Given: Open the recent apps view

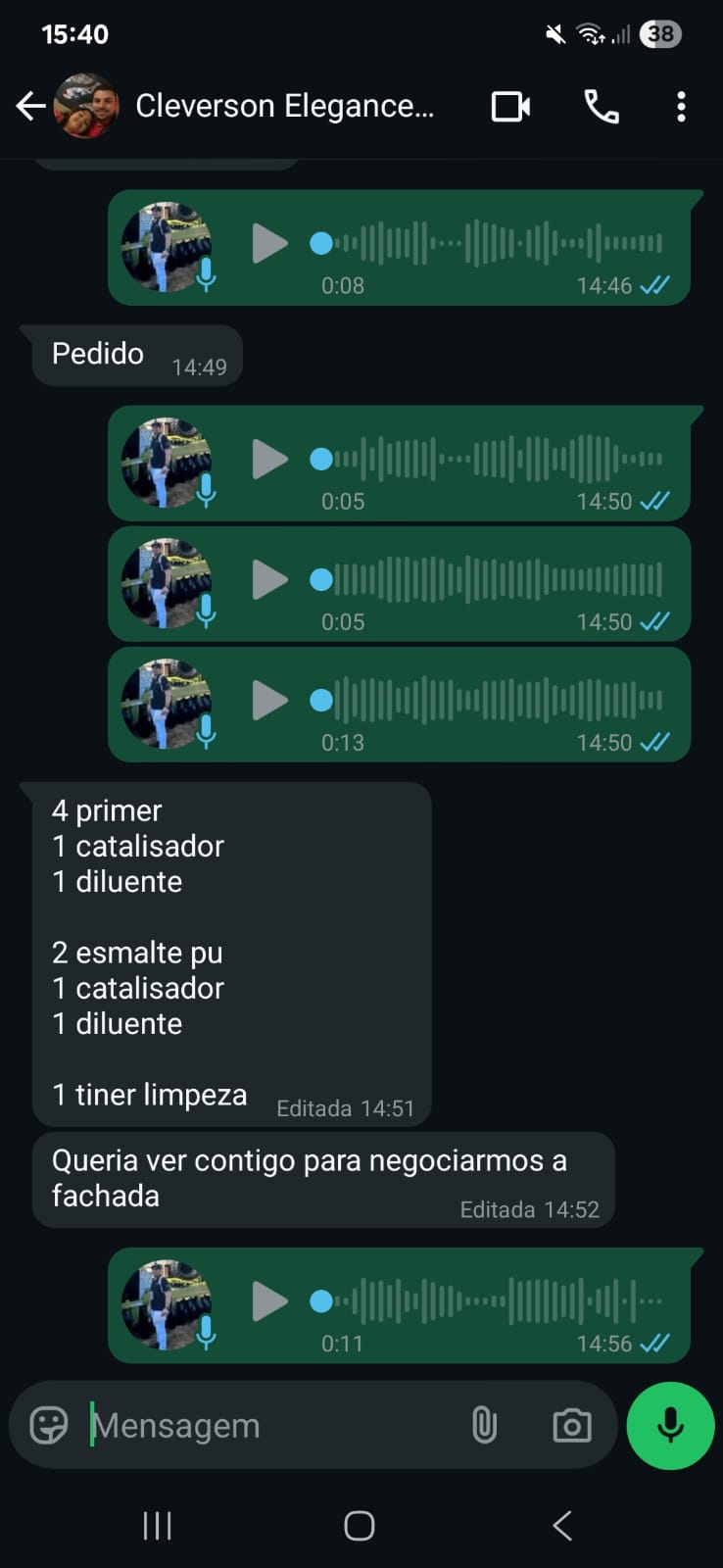Looking at the screenshot, I should pos(157,1525).
